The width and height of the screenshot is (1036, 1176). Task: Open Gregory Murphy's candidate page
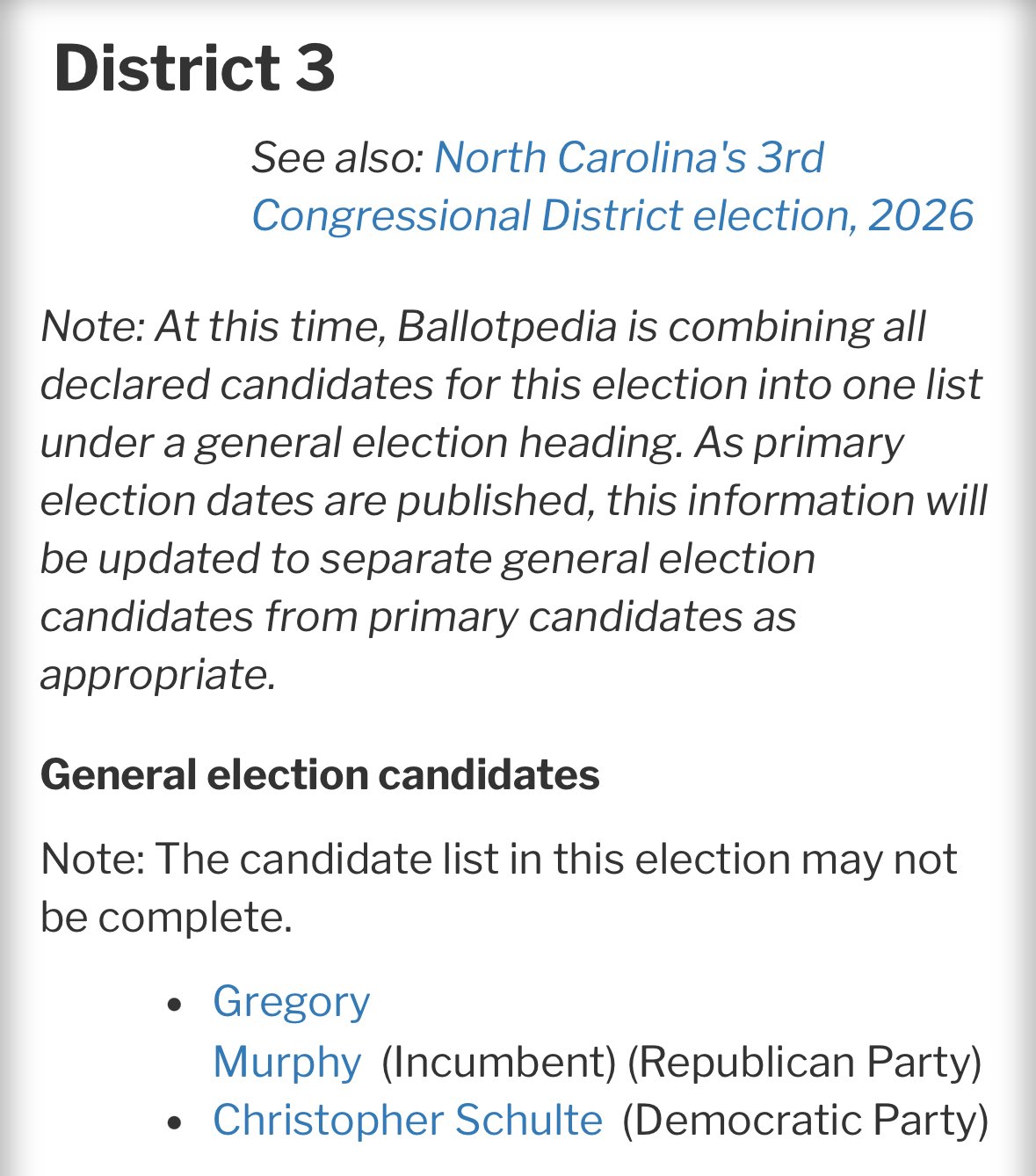(x=291, y=1003)
